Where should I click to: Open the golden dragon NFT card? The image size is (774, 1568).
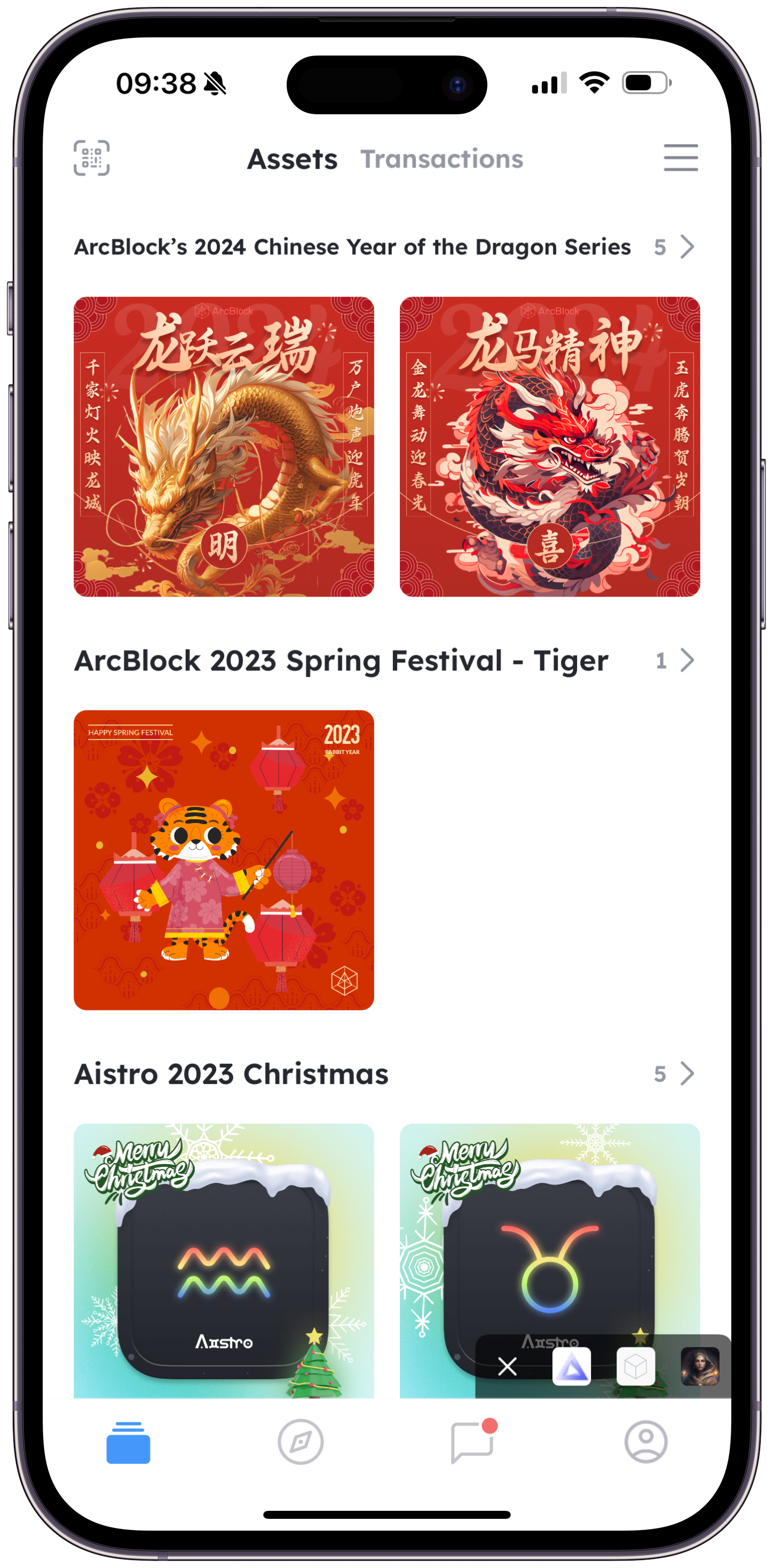point(223,446)
